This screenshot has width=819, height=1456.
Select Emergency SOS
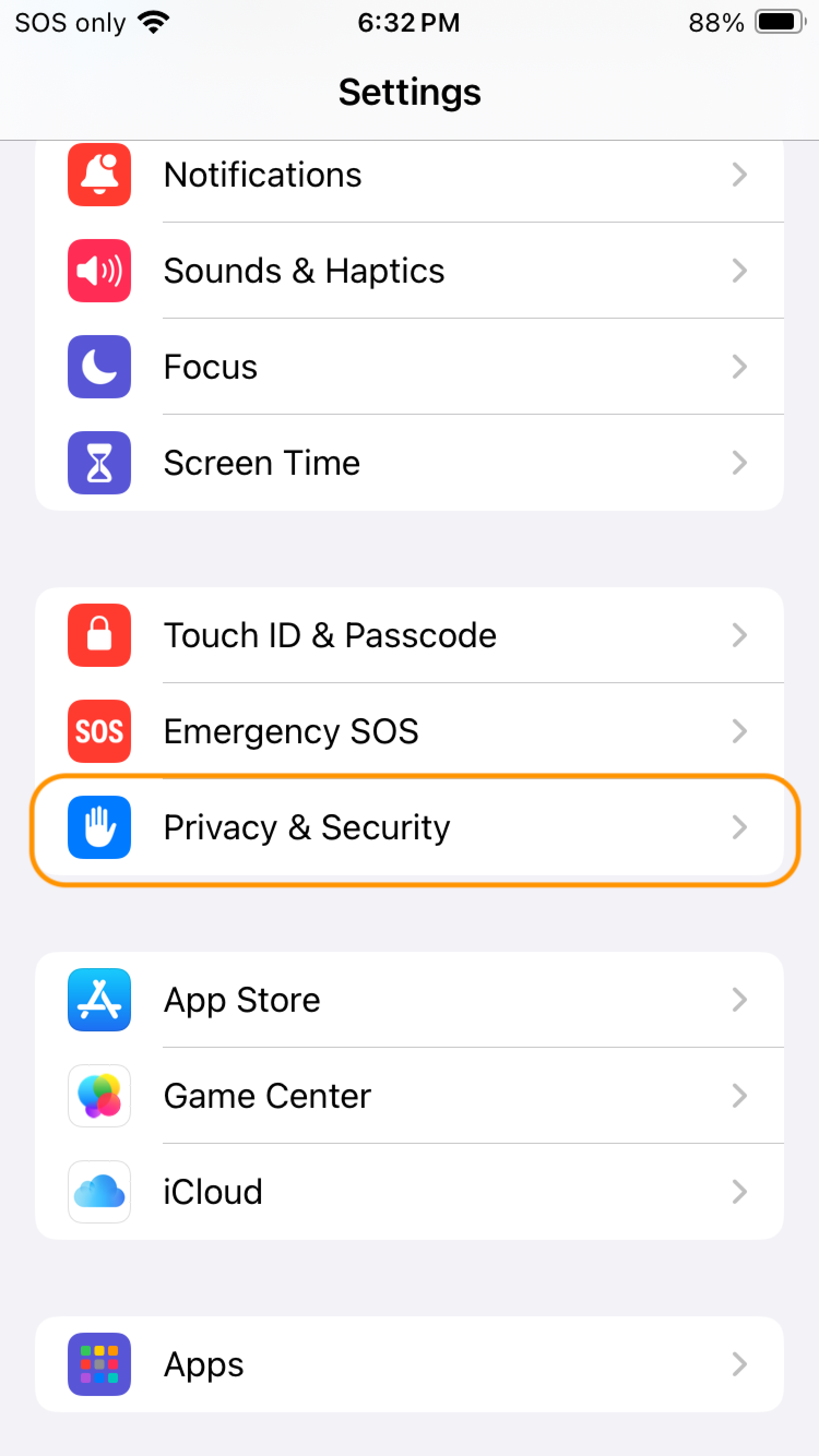click(x=408, y=731)
